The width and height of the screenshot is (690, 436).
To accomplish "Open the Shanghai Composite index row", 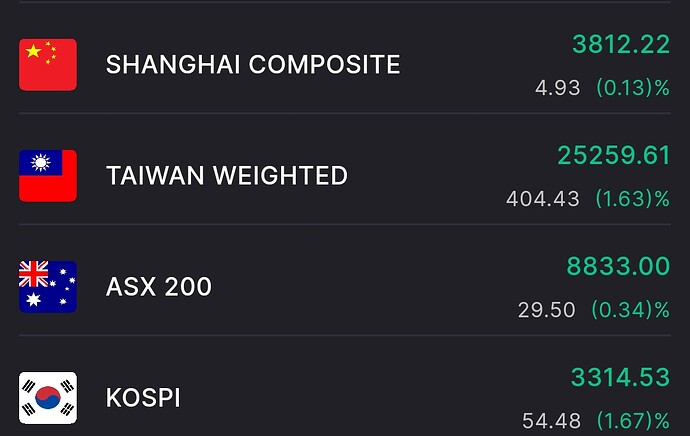I will tap(253, 65).
